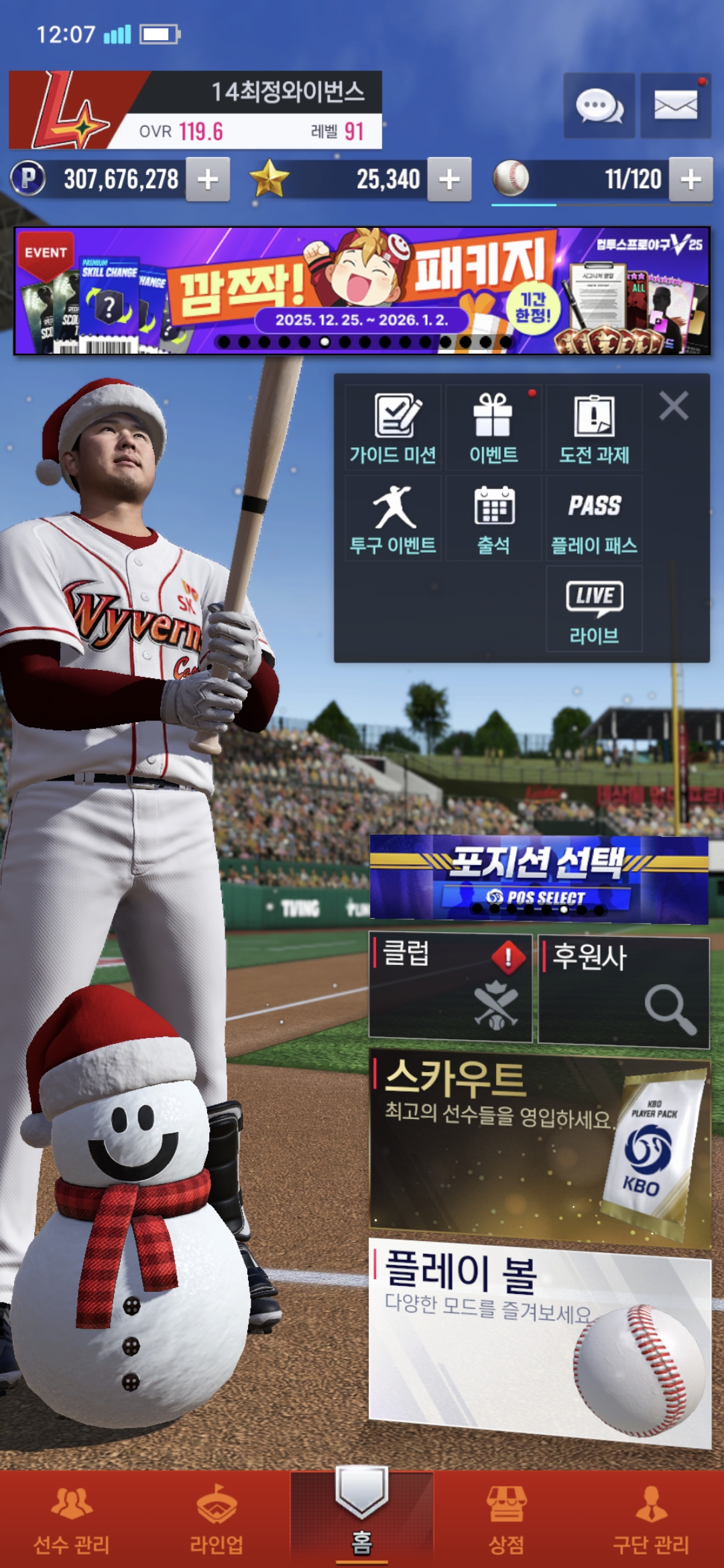724x1568 pixels.
Task: Open the 후원사 card
Action: [623, 992]
